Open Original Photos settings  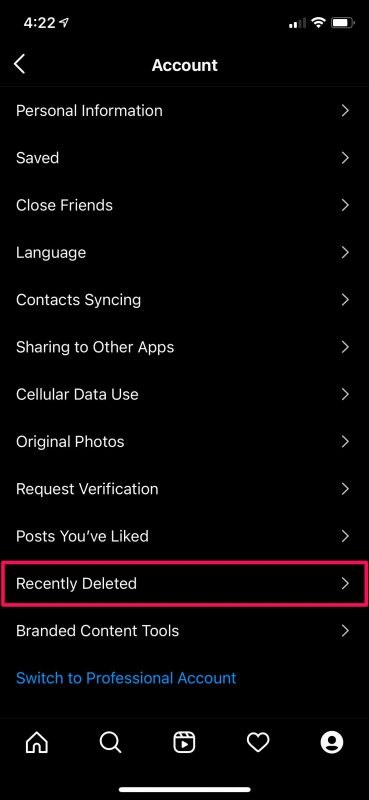pyautogui.click(x=184, y=441)
